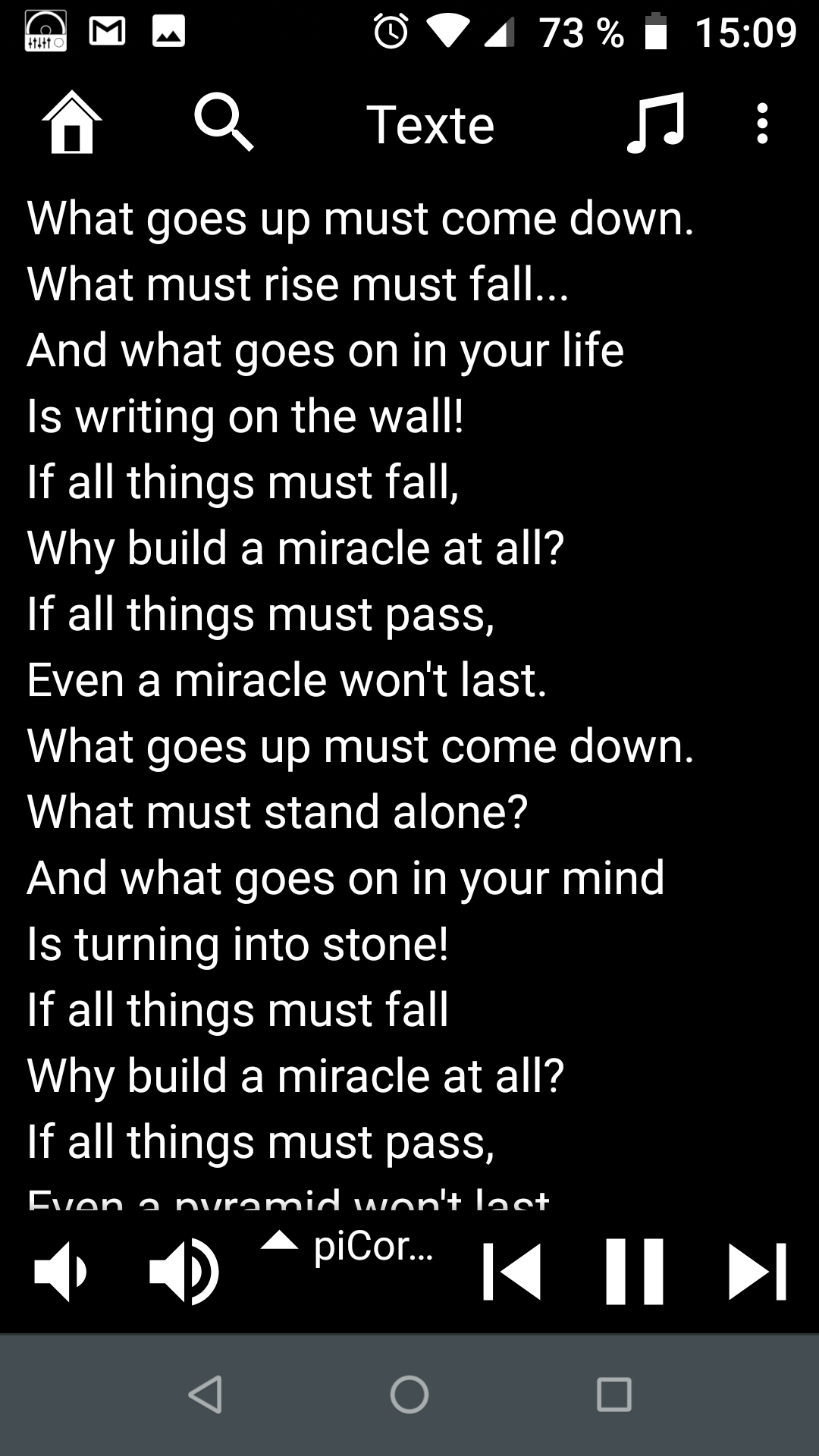Viewport: 819px width, 1456px height.
Task: Lower the volume
Action: coord(61,1272)
